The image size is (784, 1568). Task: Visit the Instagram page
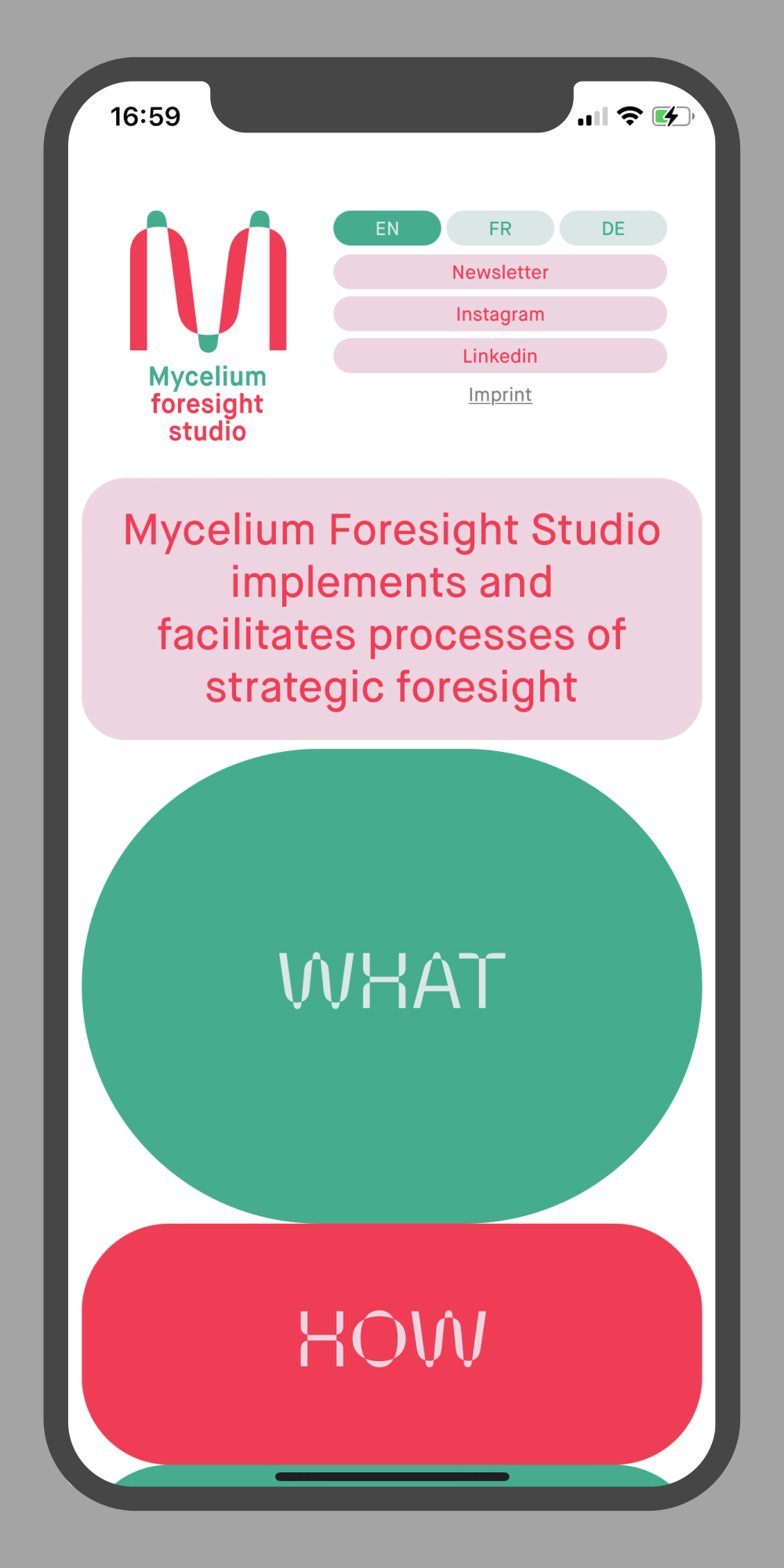(x=500, y=314)
